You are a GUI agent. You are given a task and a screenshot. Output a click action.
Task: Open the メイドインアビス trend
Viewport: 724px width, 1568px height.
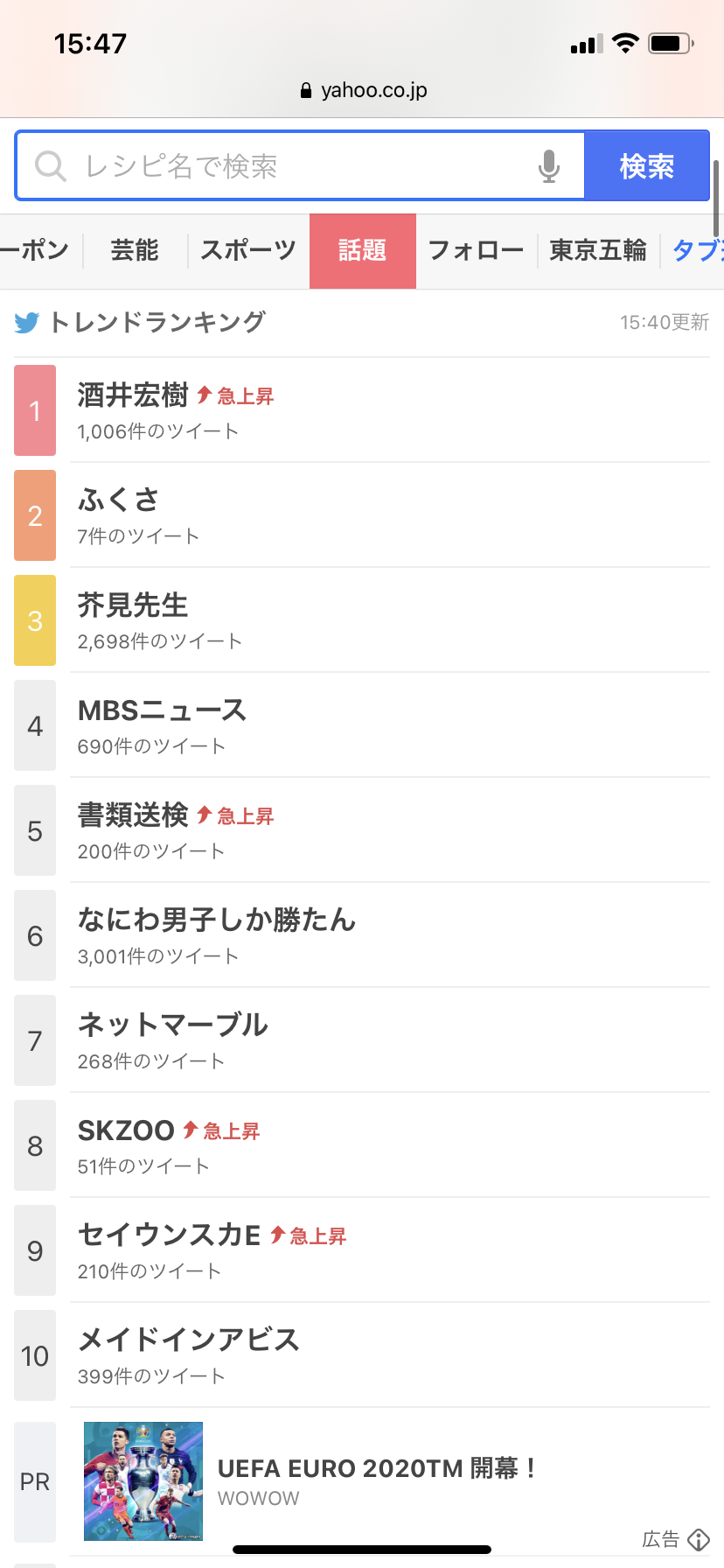pyautogui.click(x=189, y=1341)
